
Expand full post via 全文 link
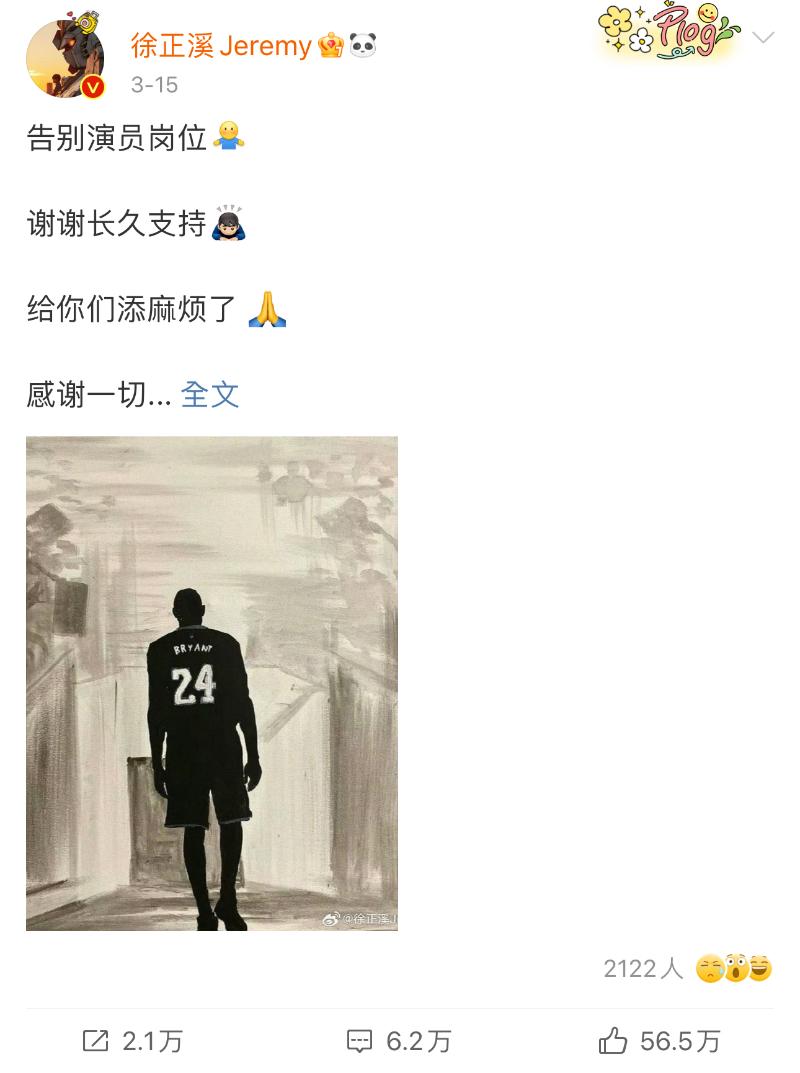(x=210, y=394)
